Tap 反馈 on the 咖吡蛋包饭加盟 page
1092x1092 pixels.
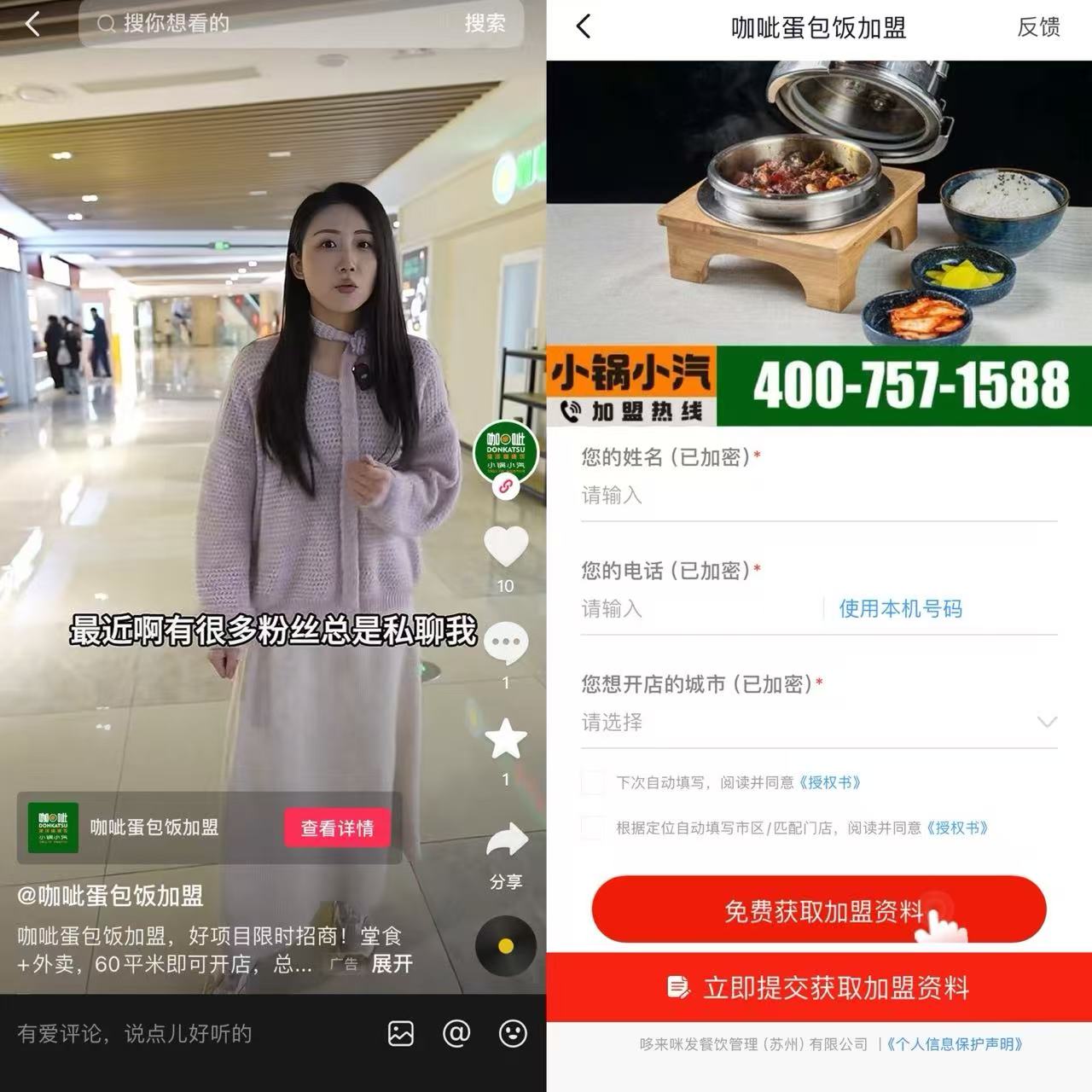click(1039, 27)
